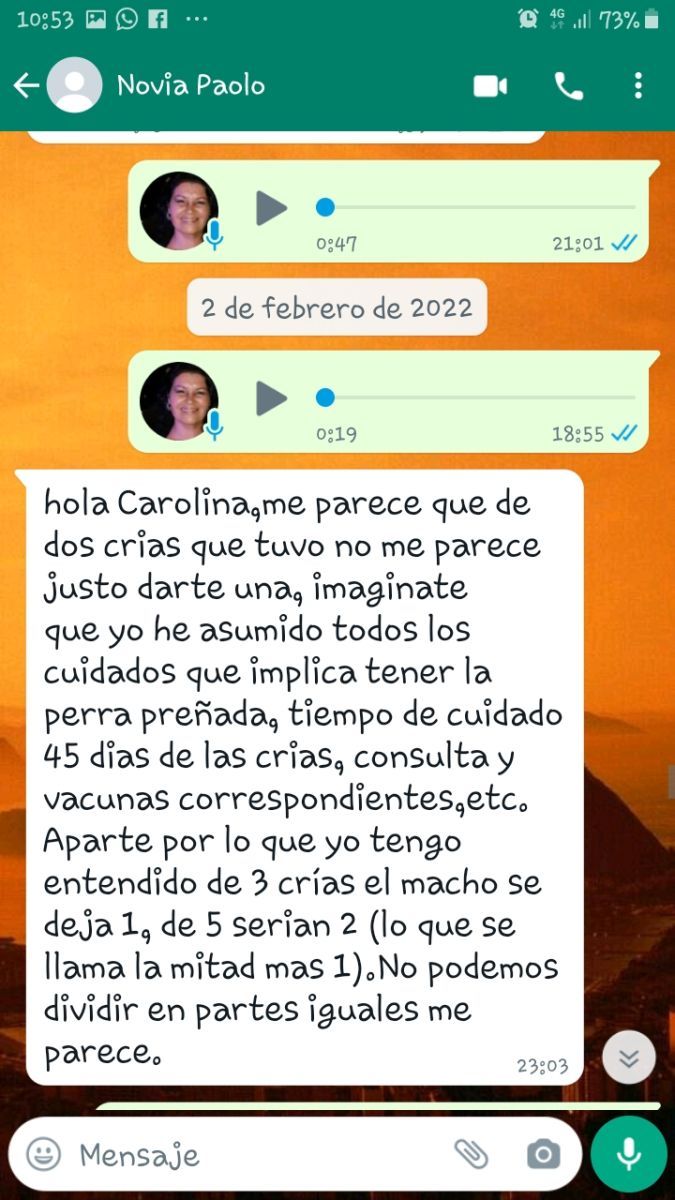Open the camera from the message bar
Image resolution: width=675 pixels, height=1200 pixels.
point(543,1155)
